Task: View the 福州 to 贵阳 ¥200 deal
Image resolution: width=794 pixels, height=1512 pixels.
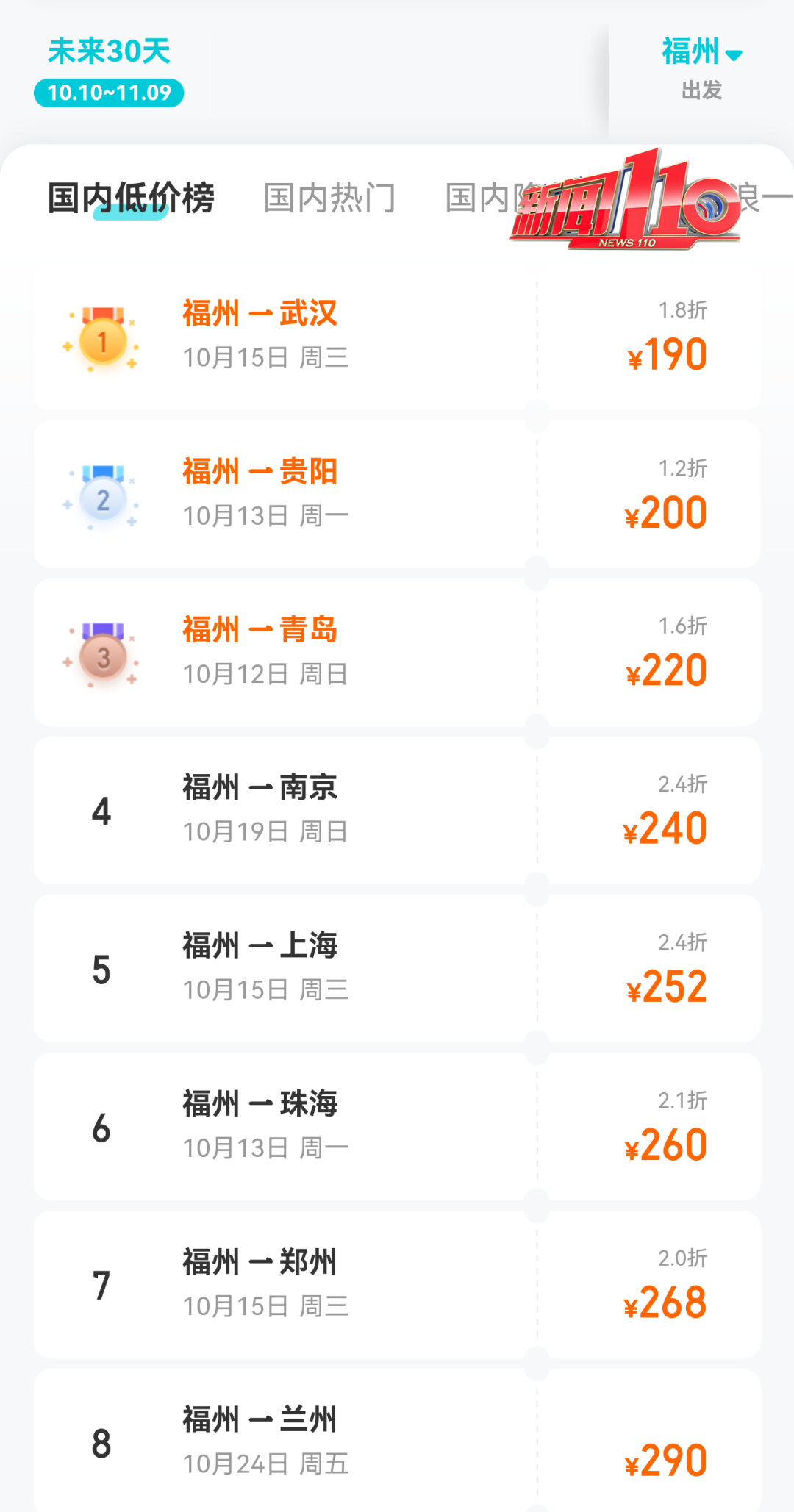Action: tap(397, 494)
